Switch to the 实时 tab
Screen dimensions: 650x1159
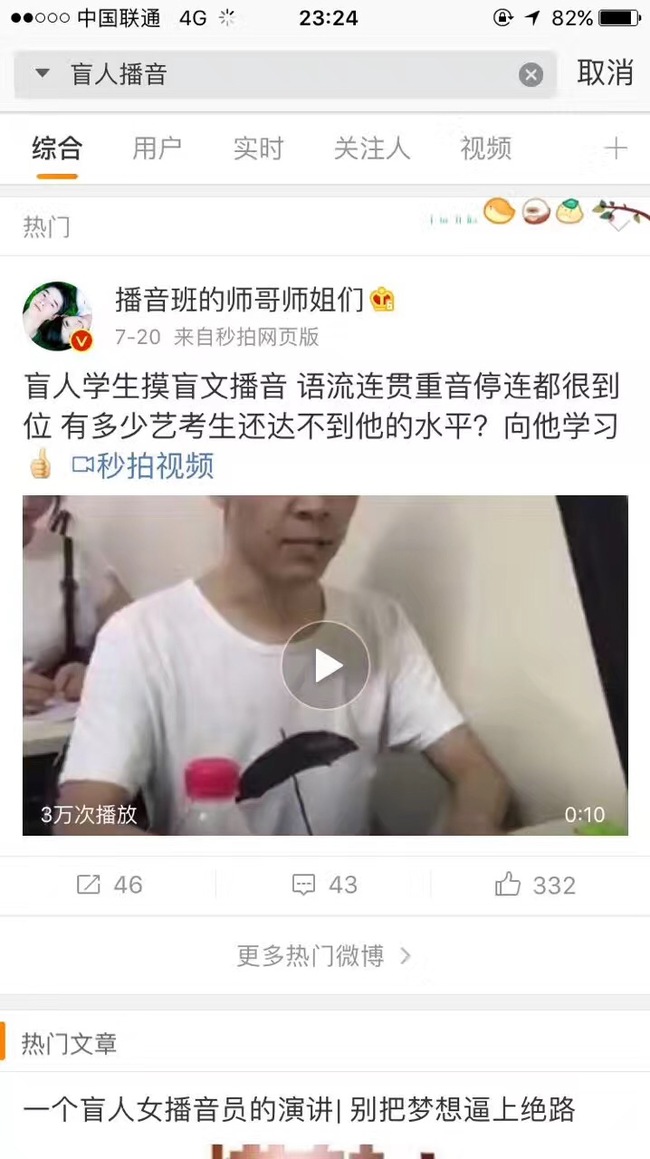click(x=258, y=149)
